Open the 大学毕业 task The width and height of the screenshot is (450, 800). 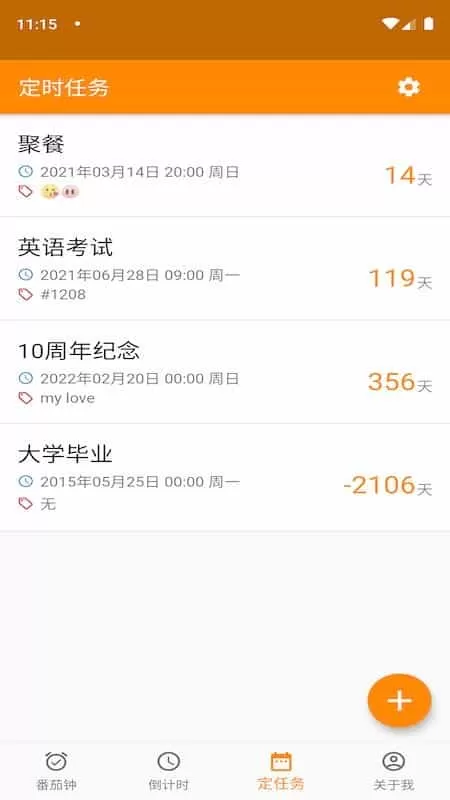point(225,477)
